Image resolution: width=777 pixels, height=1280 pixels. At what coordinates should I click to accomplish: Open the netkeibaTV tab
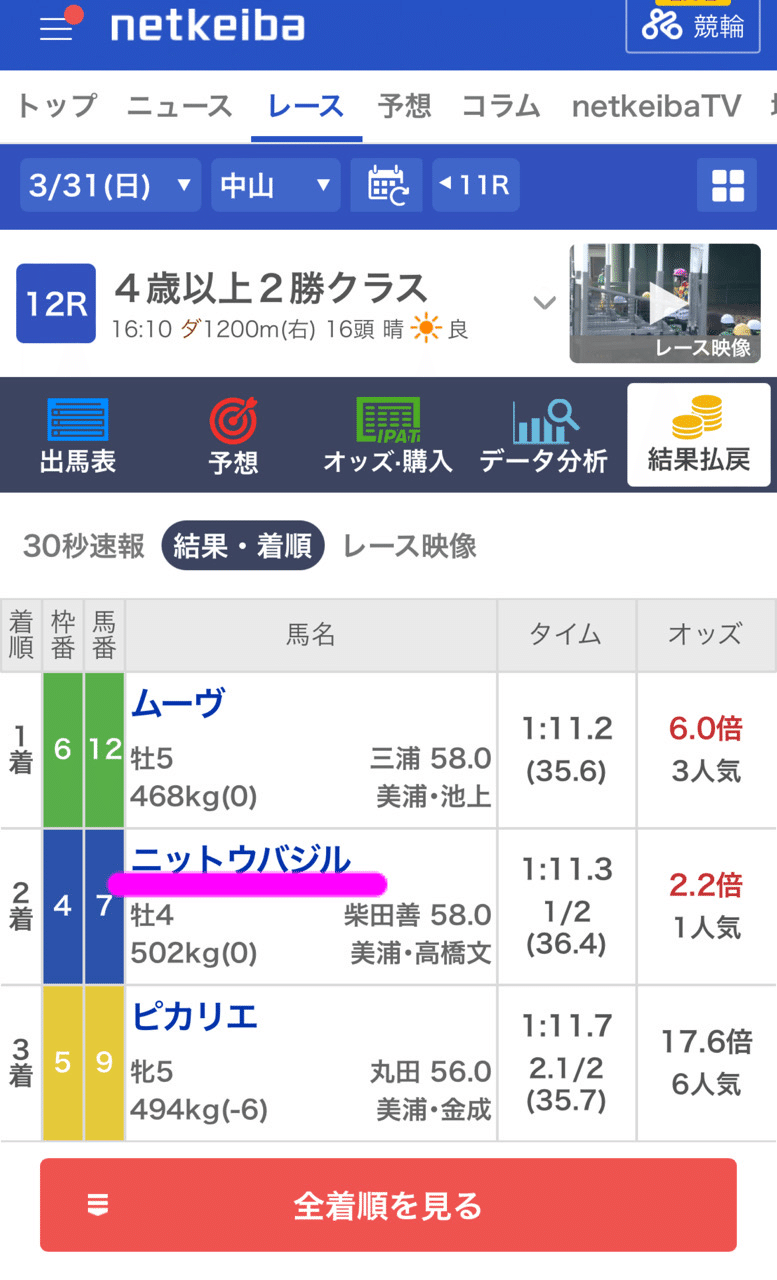pyautogui.click(x=656, y=106)
